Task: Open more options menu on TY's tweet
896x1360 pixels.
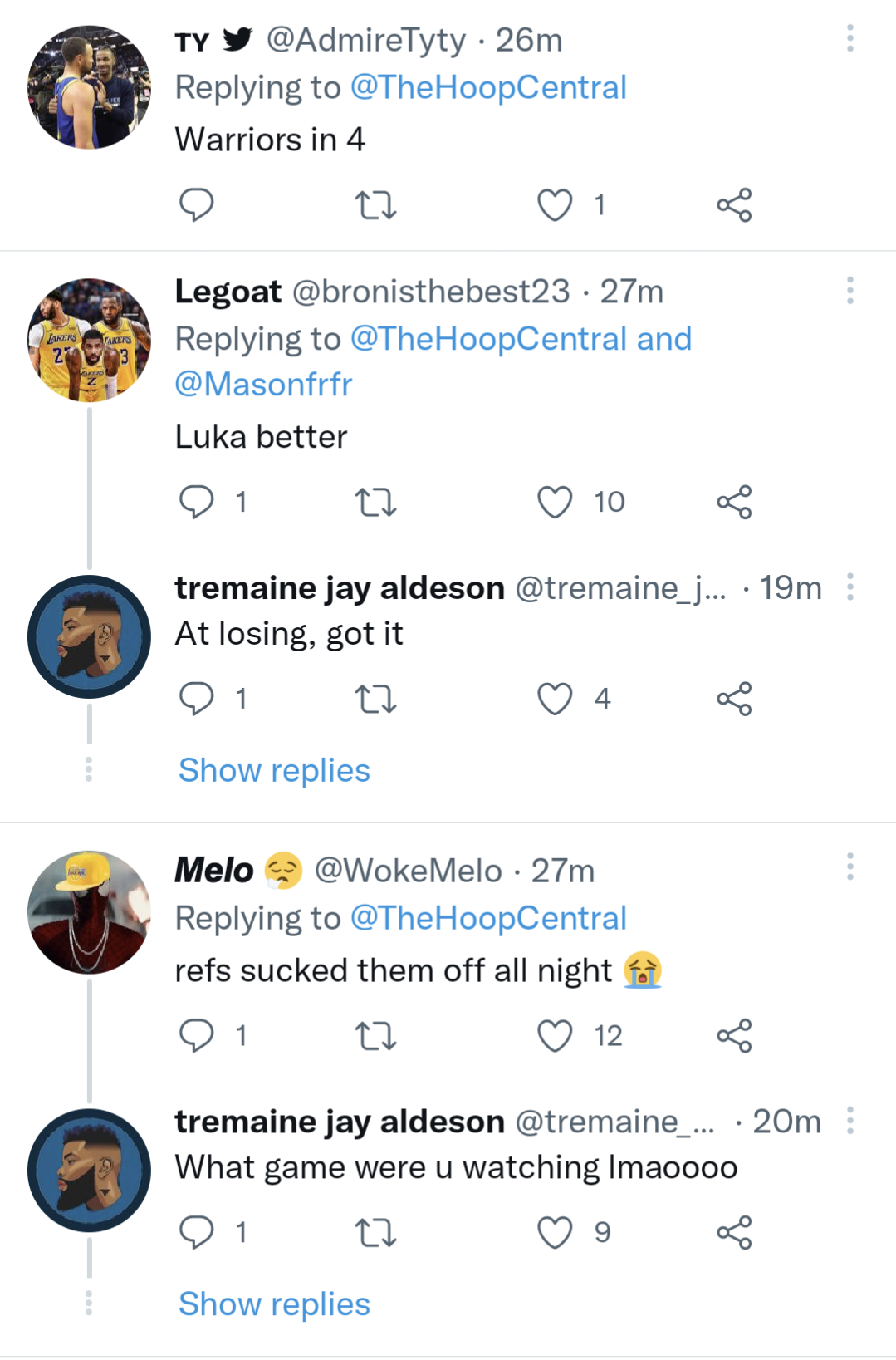Action: pos(849,39)
